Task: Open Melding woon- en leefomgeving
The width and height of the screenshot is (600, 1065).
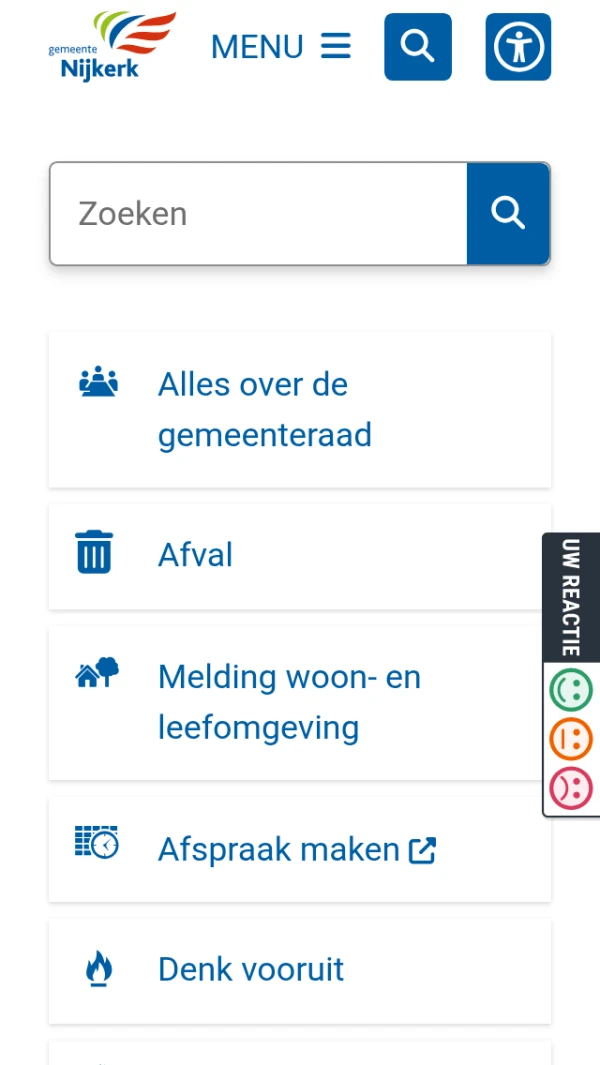Action: point(300,703)
